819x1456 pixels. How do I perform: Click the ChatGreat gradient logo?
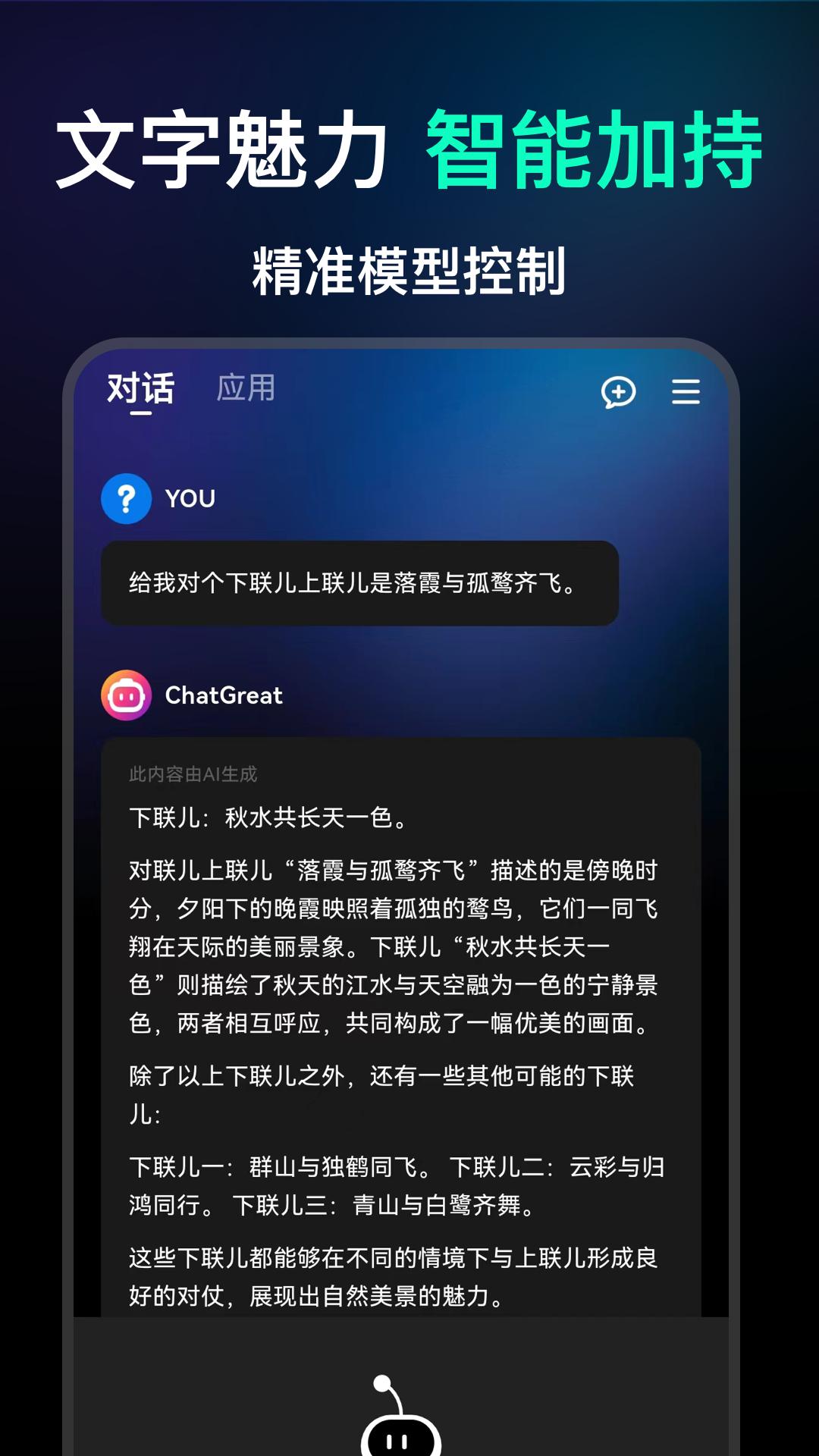127,695
